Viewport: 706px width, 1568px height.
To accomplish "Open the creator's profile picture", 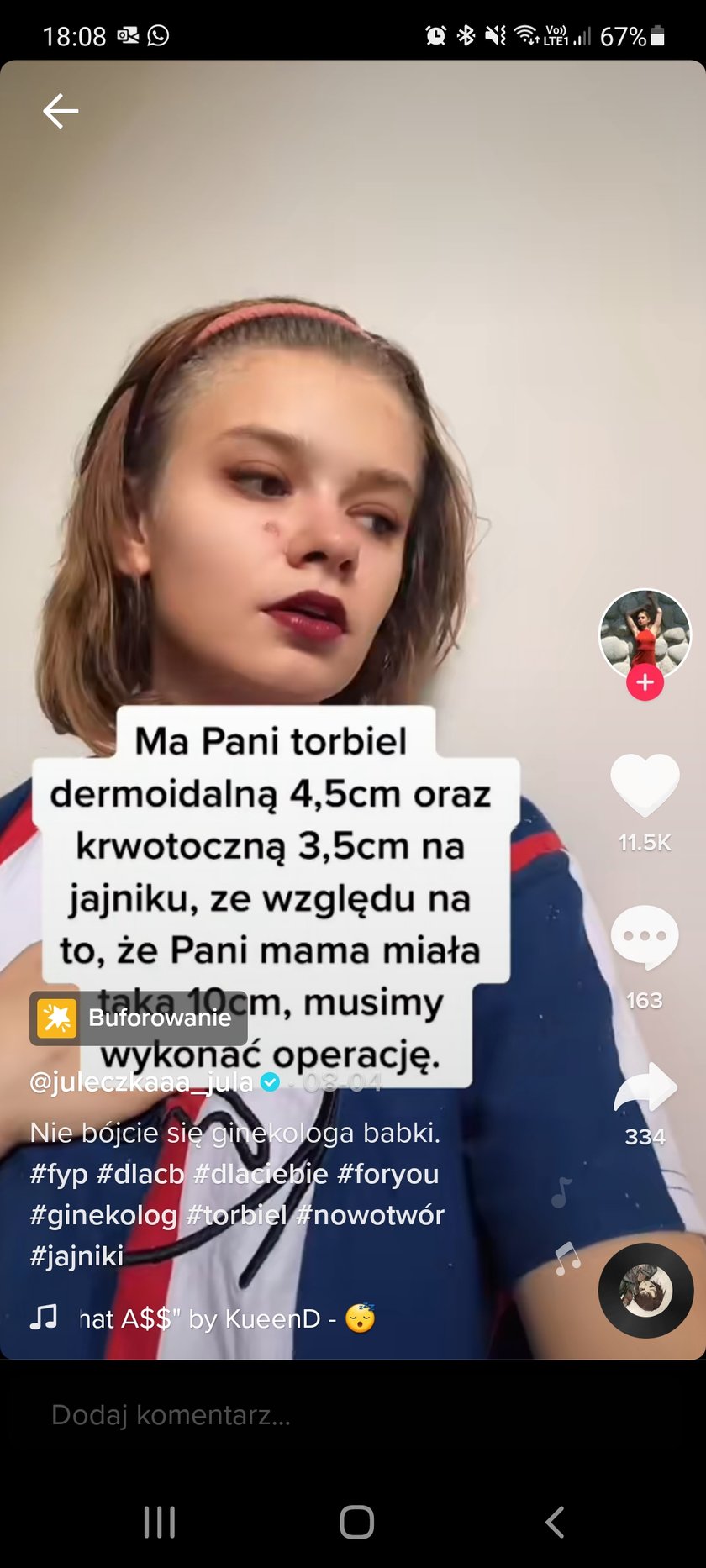I will 645,634.
